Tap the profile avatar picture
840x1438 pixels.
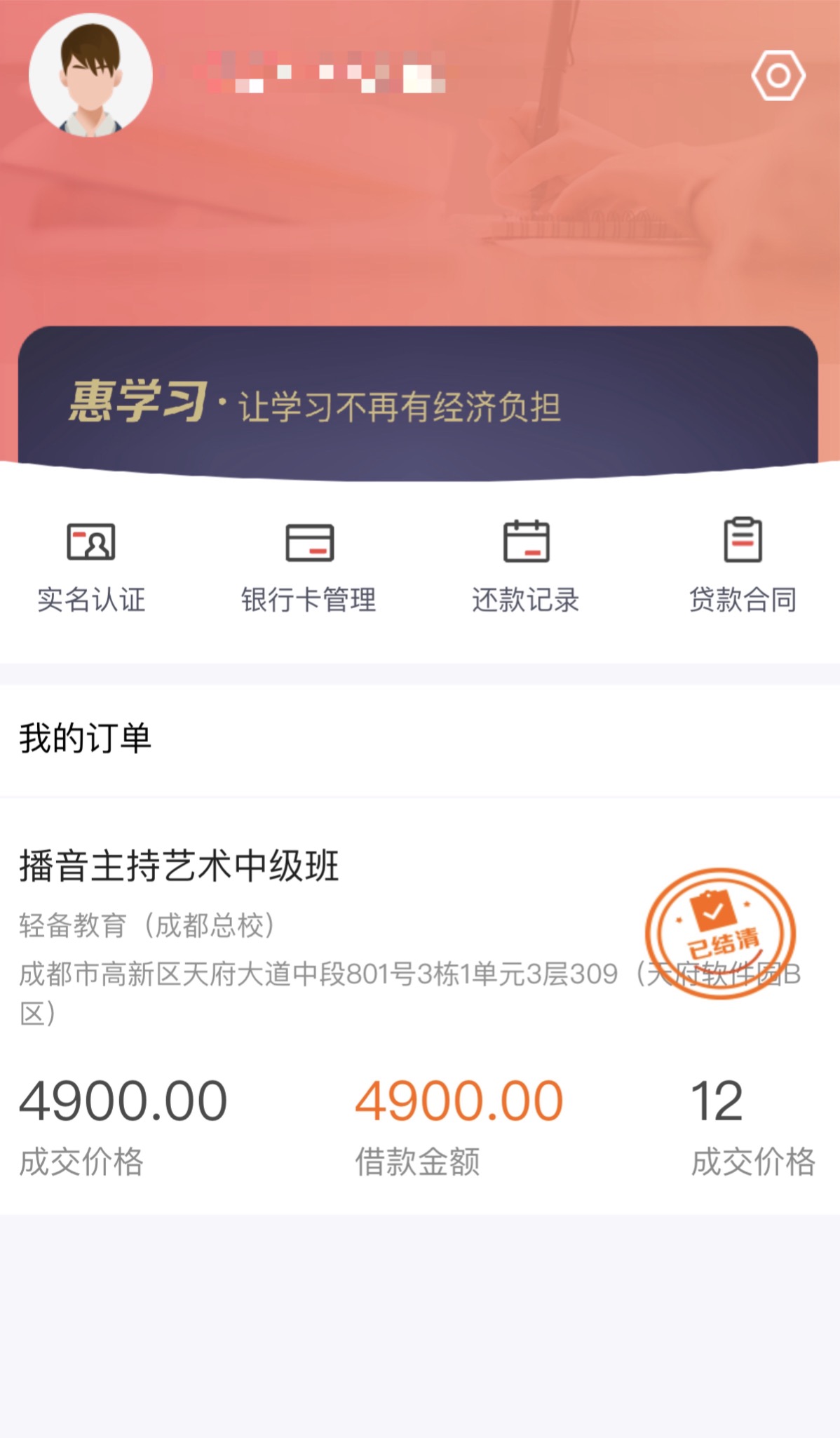click(90, 76)
